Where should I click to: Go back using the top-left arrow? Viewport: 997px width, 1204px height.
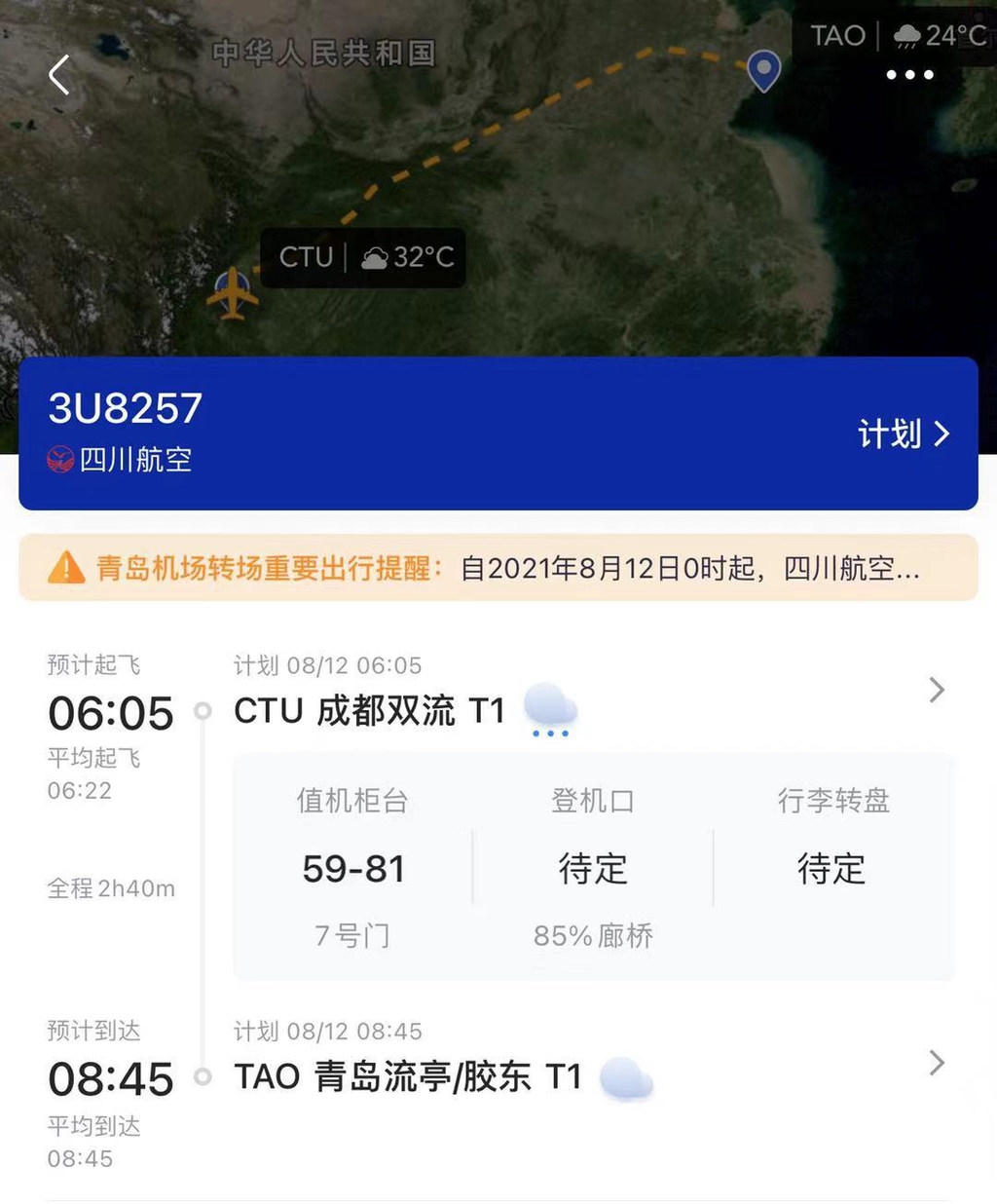[x=59, y=75]
